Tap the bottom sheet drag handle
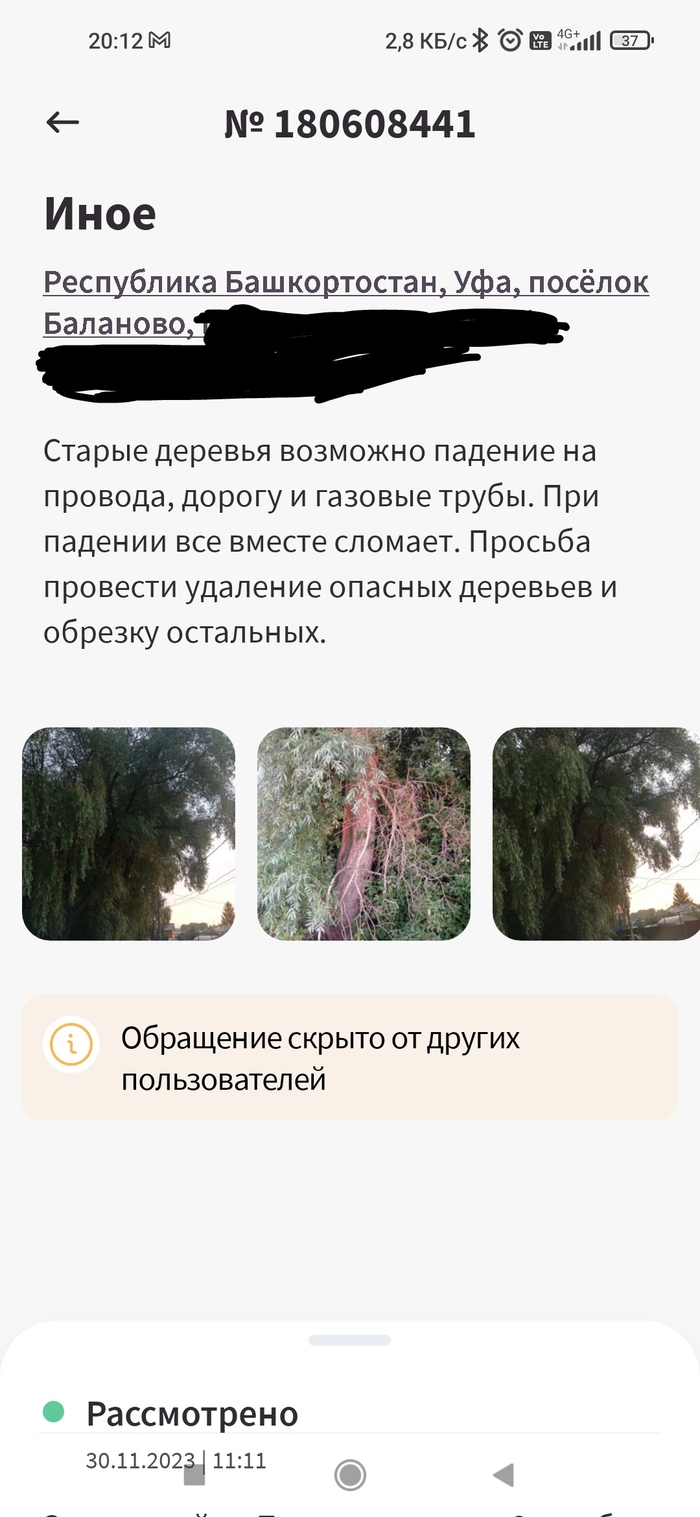Image resolution: width=700 pixels, height=1517 pixels. click(350, 1340)
